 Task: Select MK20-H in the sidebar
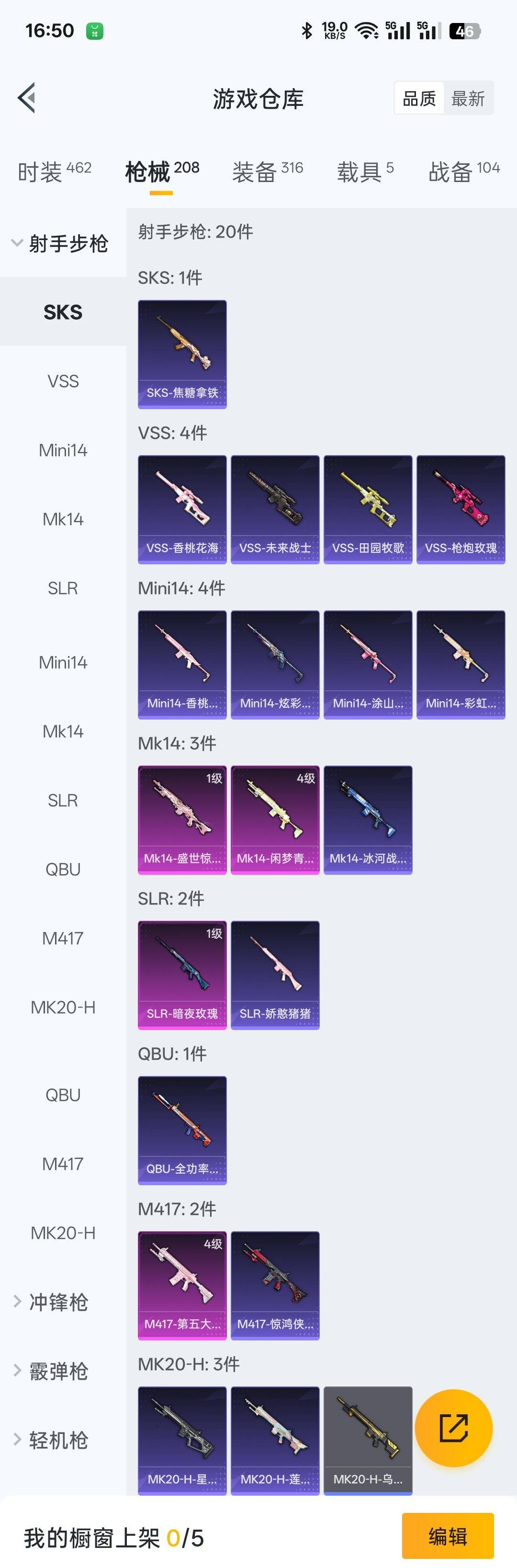(x=63, y=1007)
